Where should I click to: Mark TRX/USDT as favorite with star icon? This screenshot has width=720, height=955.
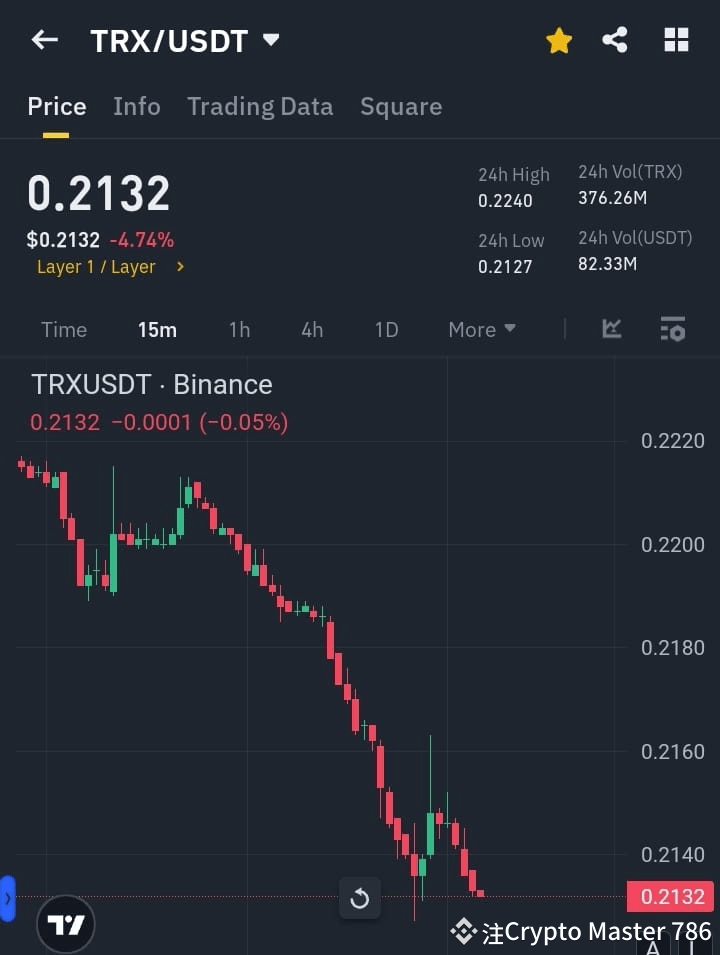tap(559, 40)
